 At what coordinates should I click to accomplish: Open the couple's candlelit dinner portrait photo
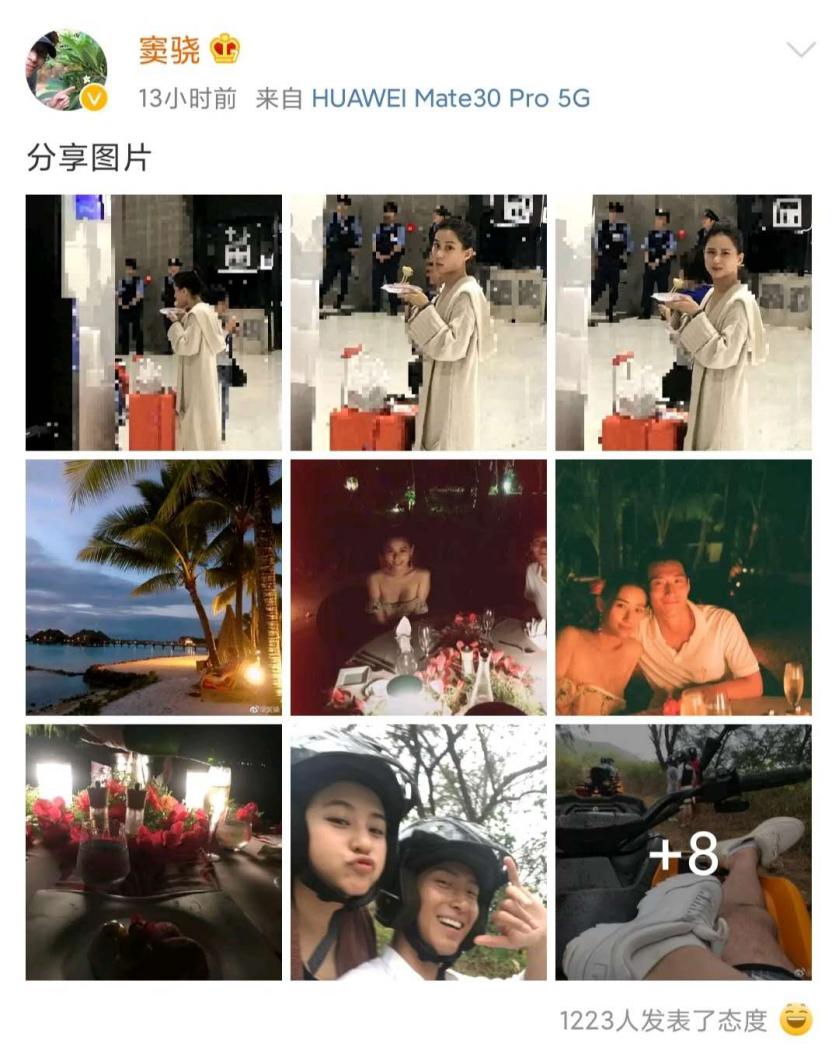686,587
